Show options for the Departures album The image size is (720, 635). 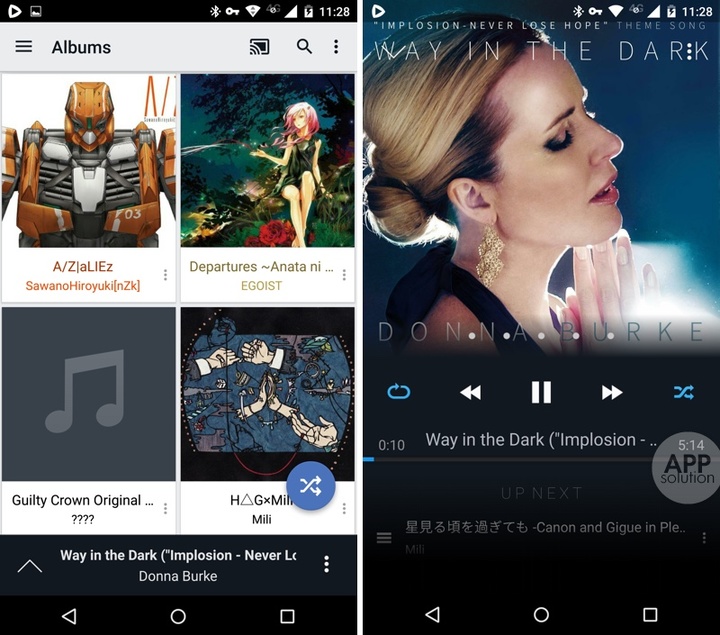[x=344, y=275]
